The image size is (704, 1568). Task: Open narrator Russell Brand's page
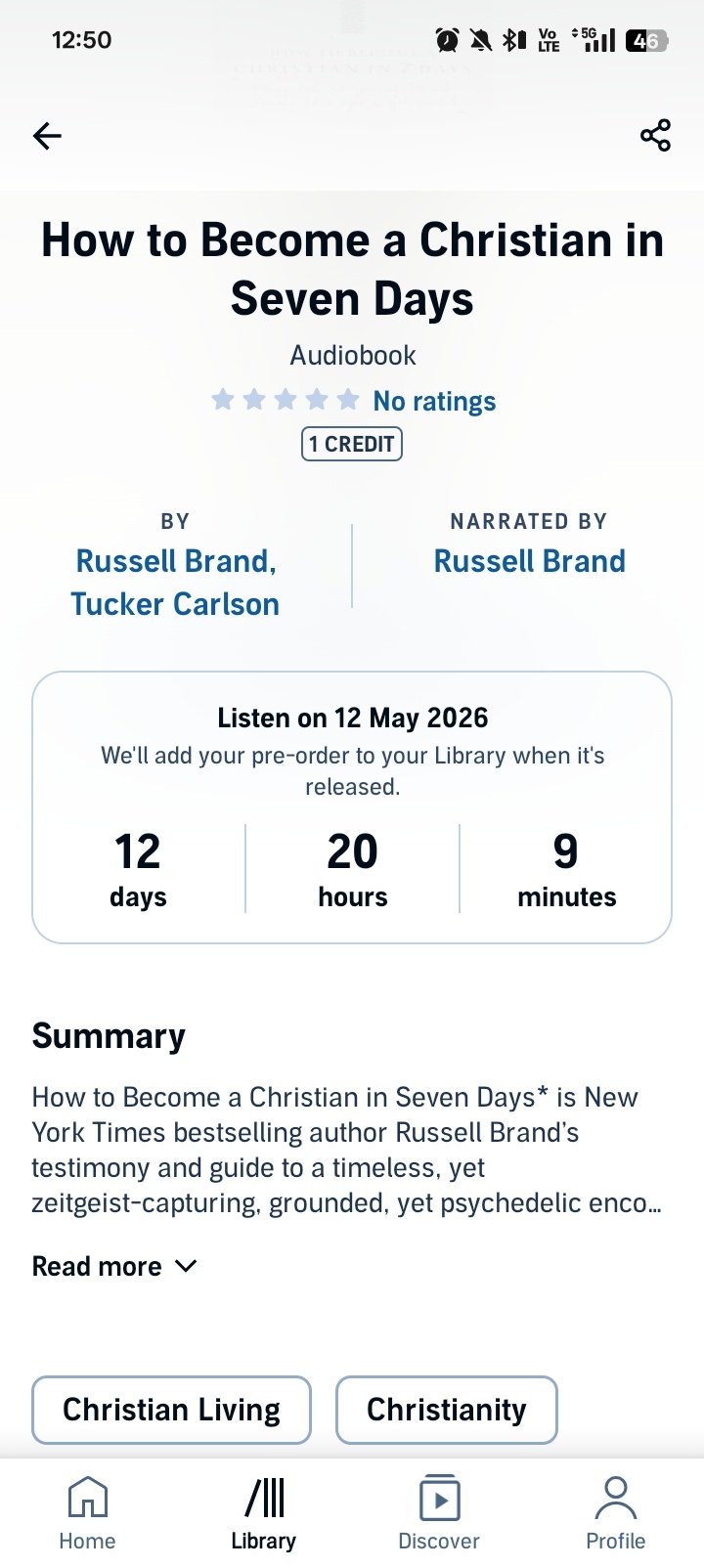(529, 561)
